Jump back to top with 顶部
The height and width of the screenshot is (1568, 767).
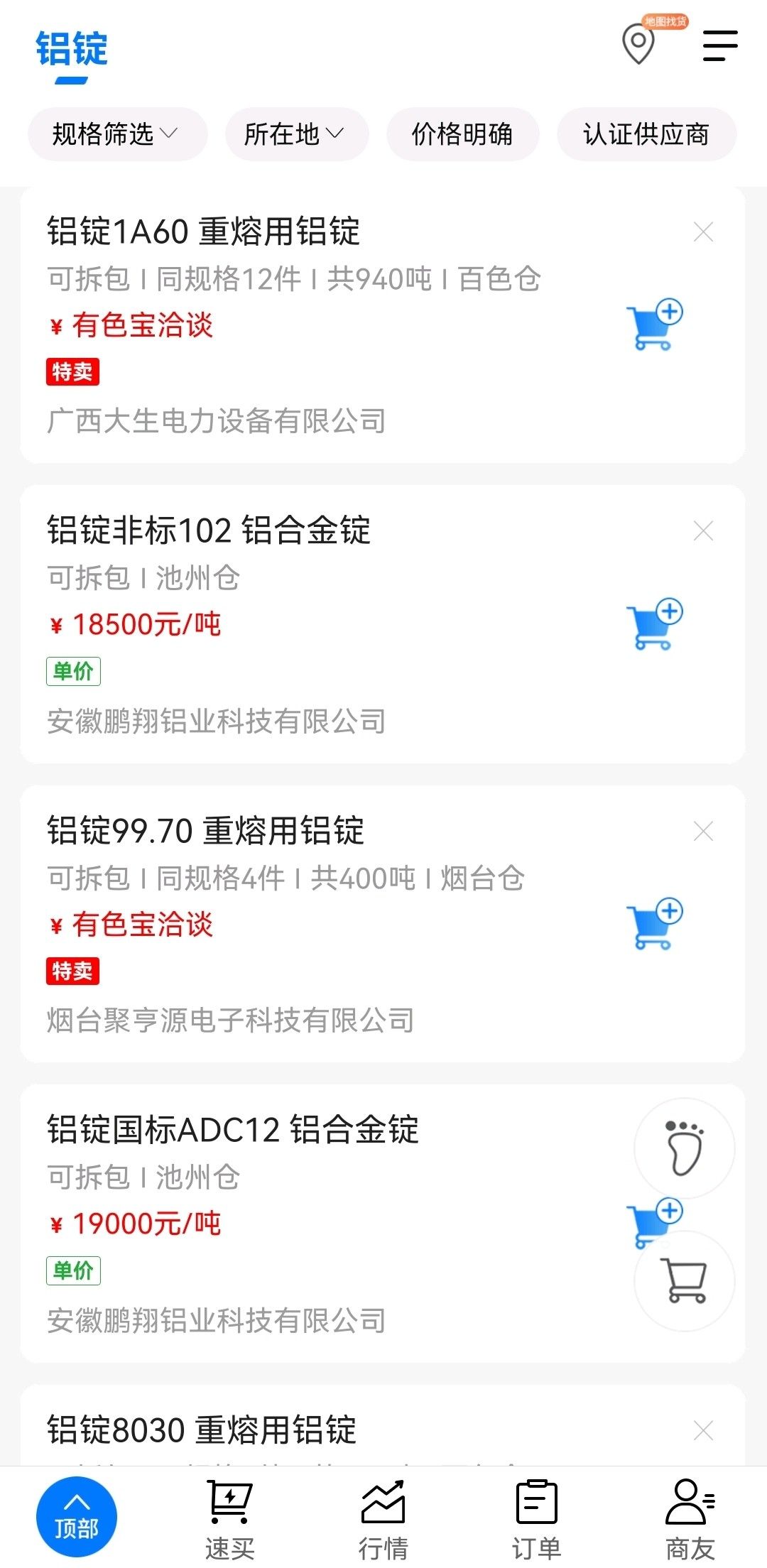(77, 1516)
